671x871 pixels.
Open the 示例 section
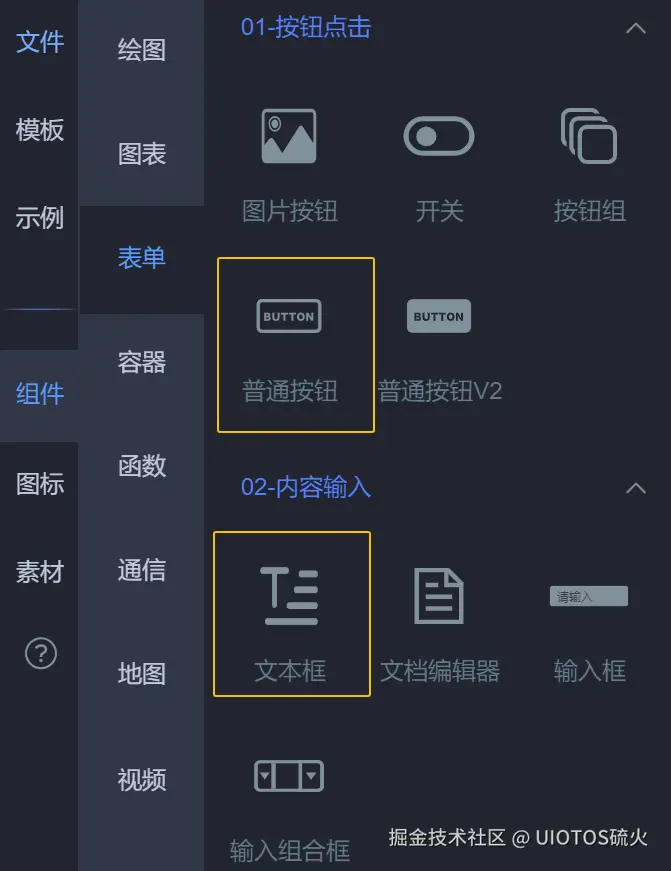(40, 218)
